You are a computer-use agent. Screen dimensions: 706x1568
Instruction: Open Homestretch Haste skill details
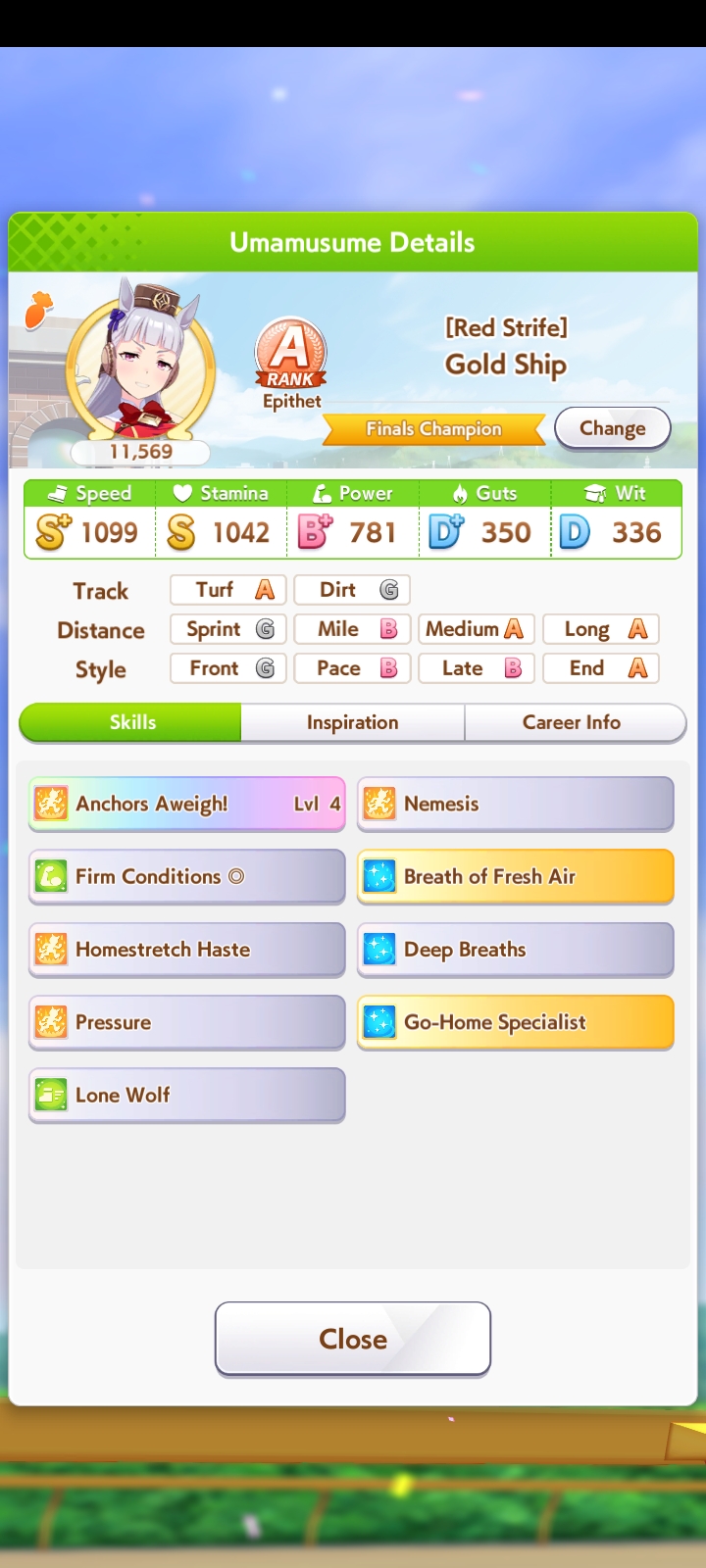[x=187, y=950]
